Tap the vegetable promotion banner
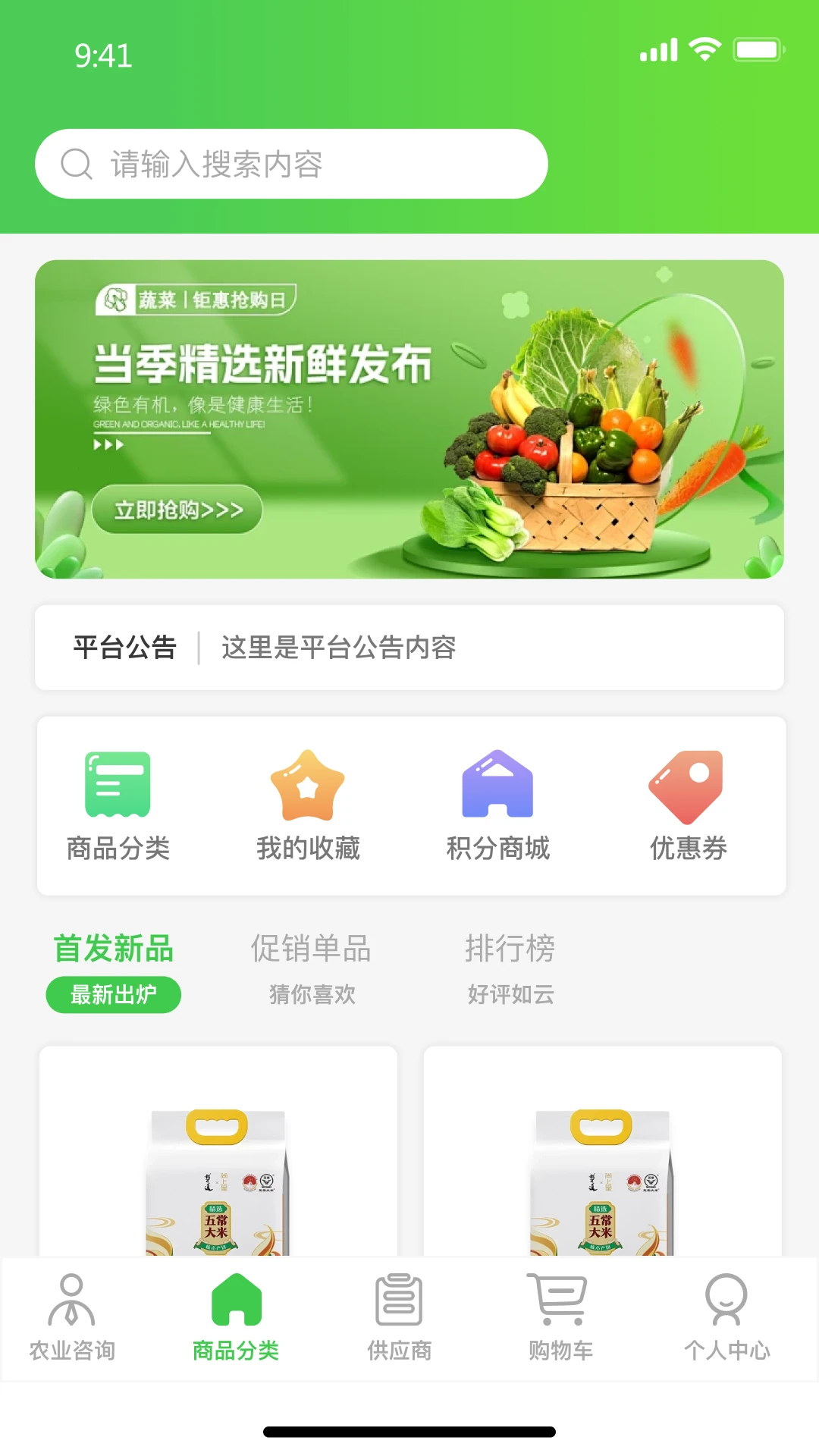819x1456 pixels. tap(409, 419)
